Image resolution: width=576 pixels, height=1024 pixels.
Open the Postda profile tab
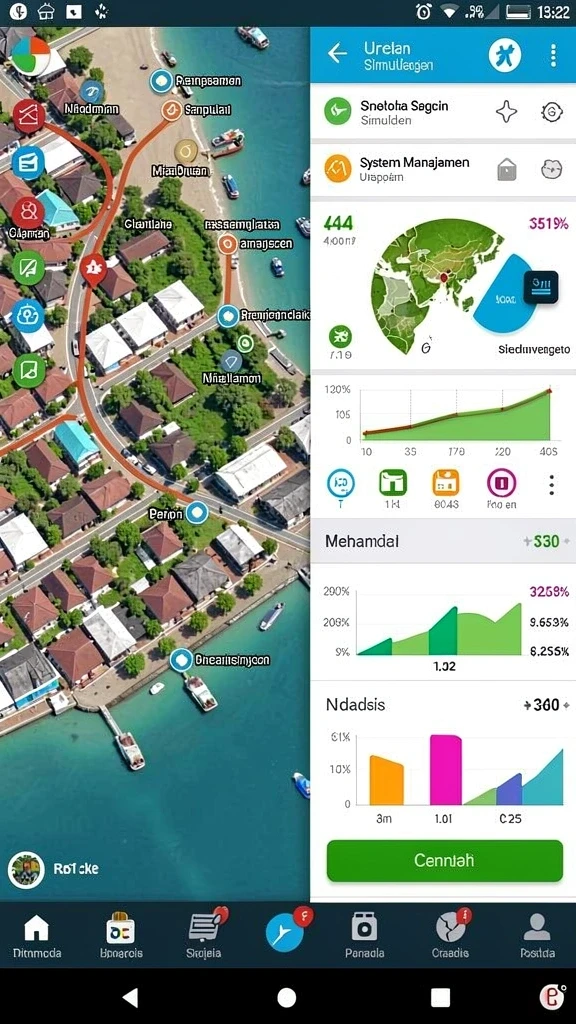click(x=537, y=935)
